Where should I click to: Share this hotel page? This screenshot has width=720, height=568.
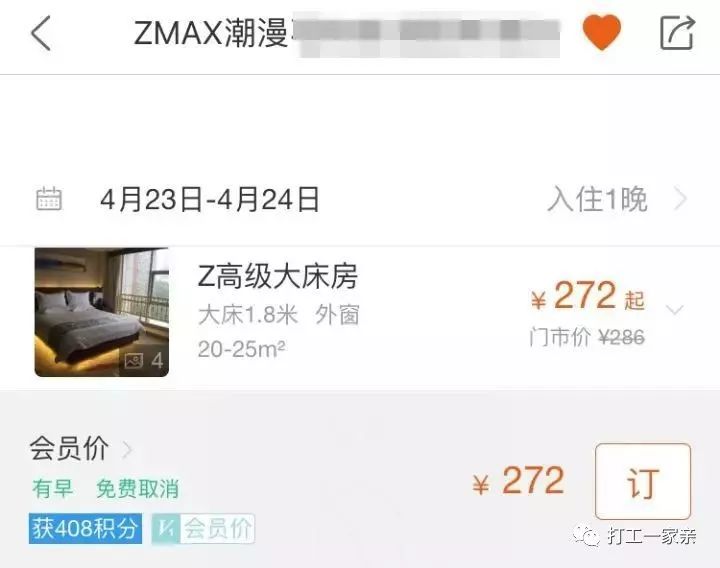(676, 33)
